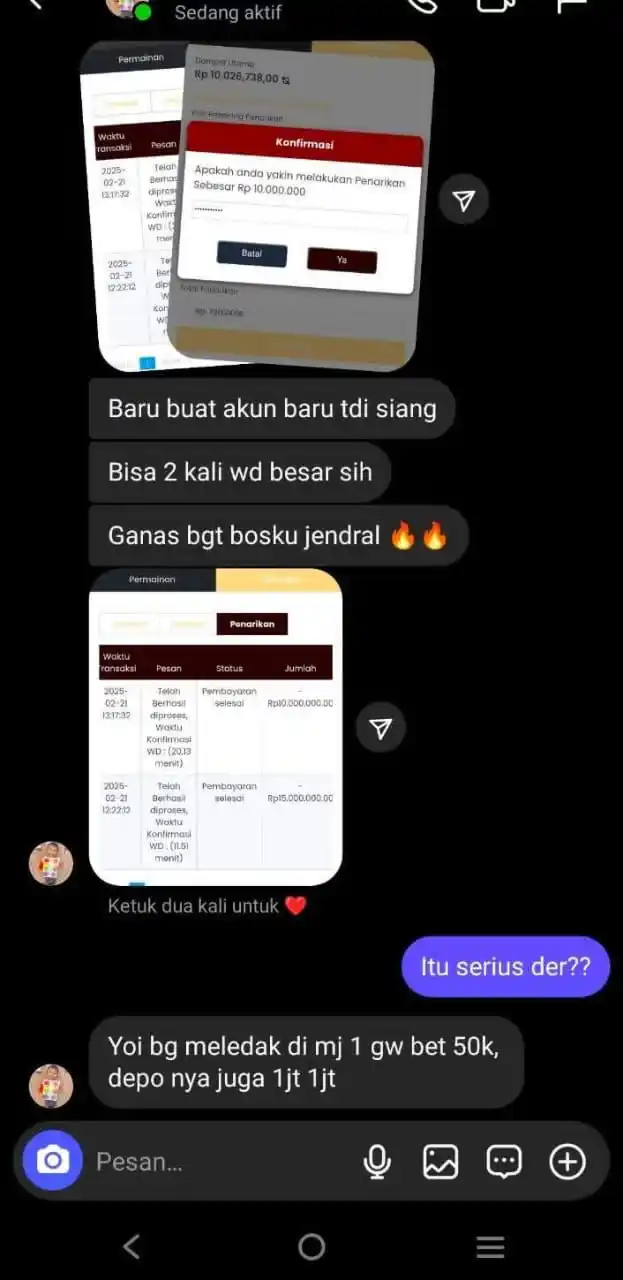623x1280 pixels.
Task: Open sender's profile picture beside last message
Action: coord(51,1086)
